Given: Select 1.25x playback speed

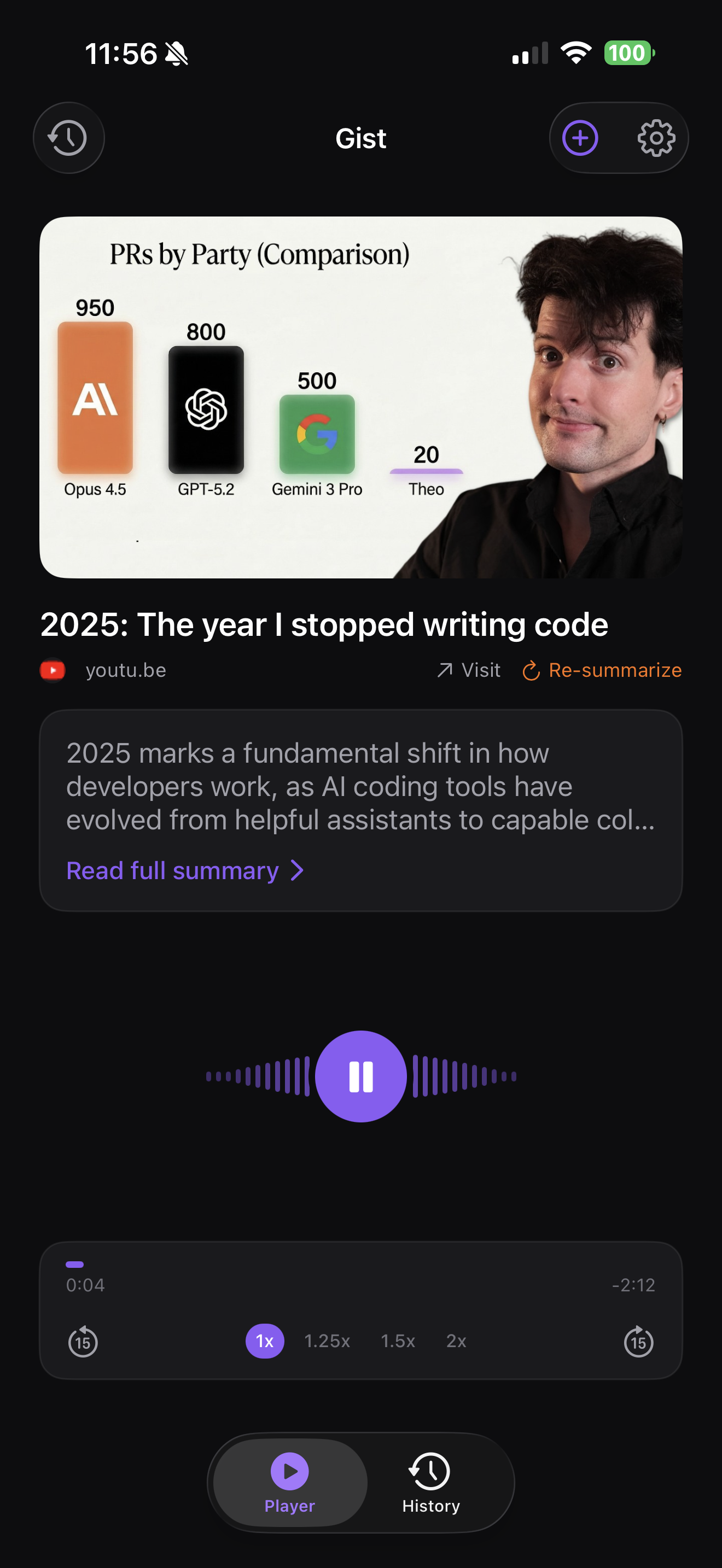Looking at the screenshot, I should pyautogui.click(x=327, y=1341).
